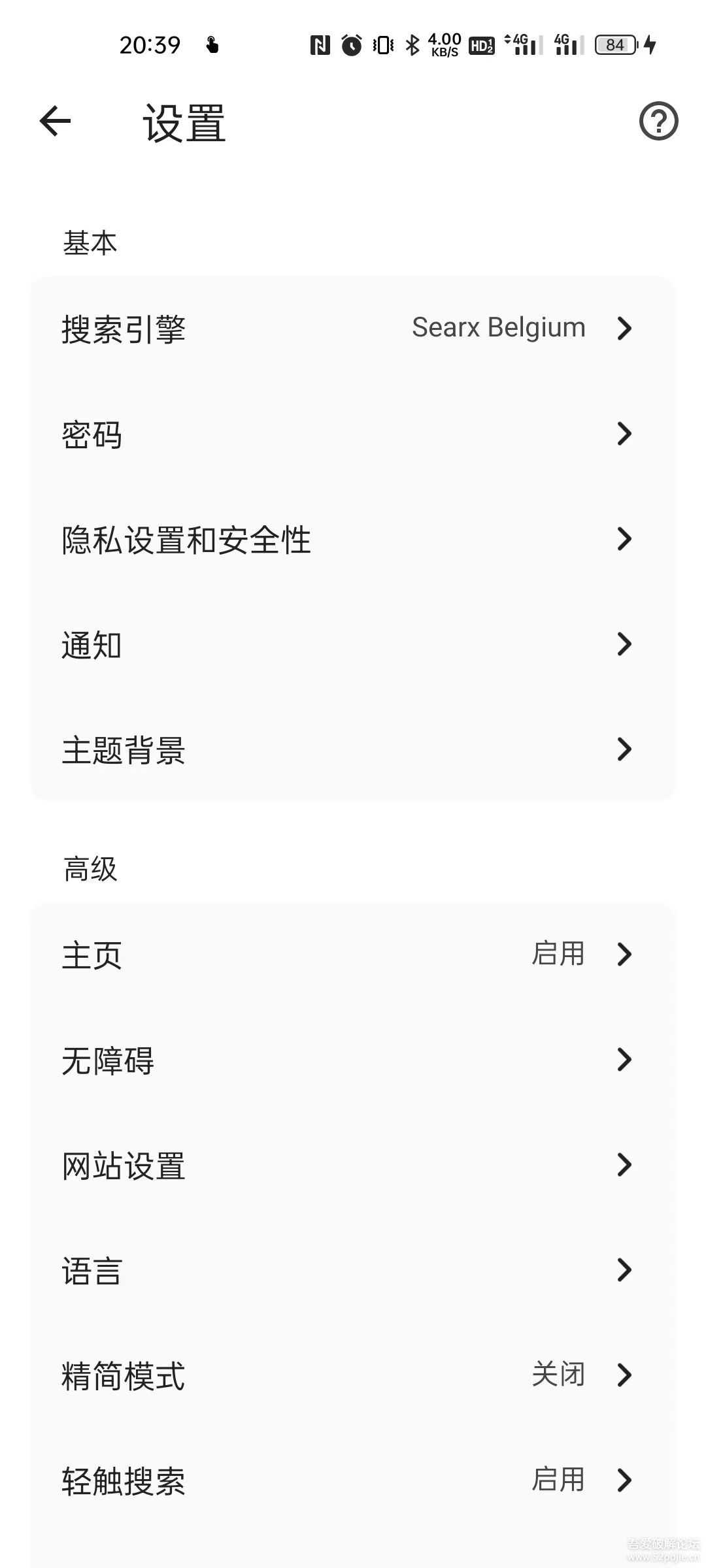Open the help icon at top right

(x=658, y=121)
